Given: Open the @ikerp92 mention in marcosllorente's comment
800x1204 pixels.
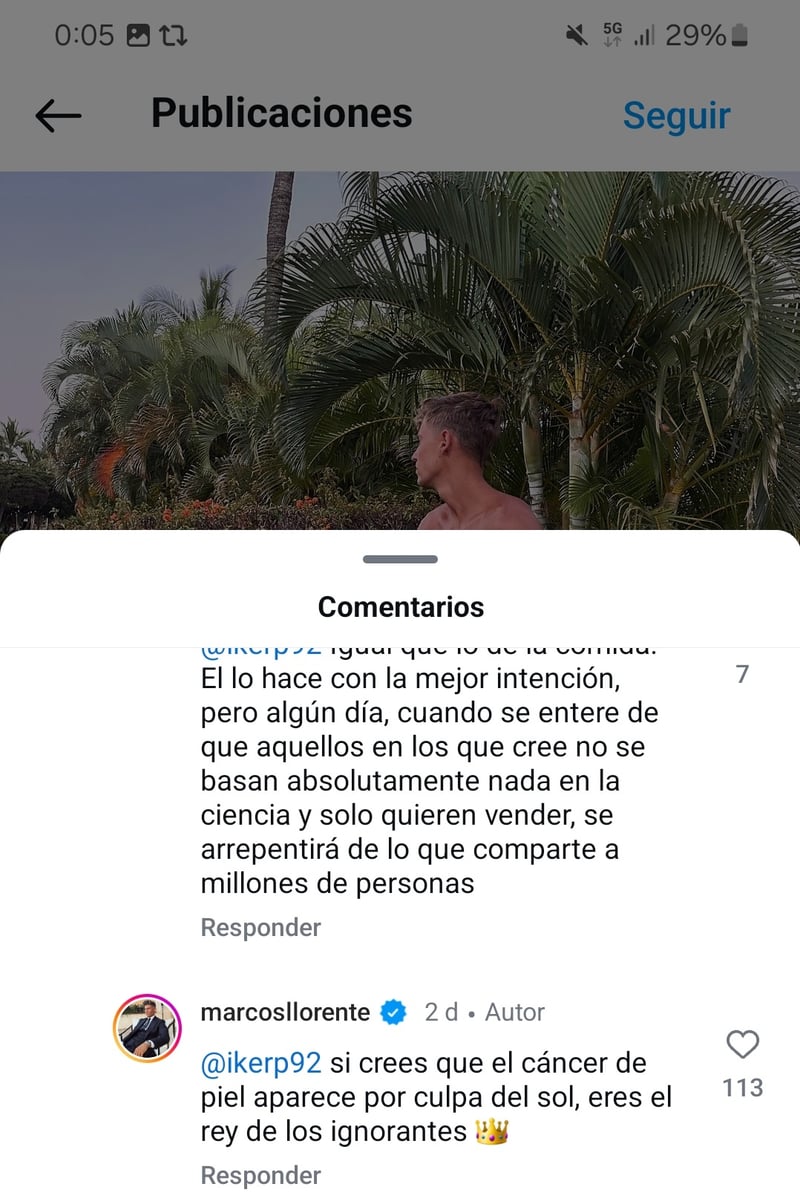Looking at the screenshot, I should [260, 1063].
